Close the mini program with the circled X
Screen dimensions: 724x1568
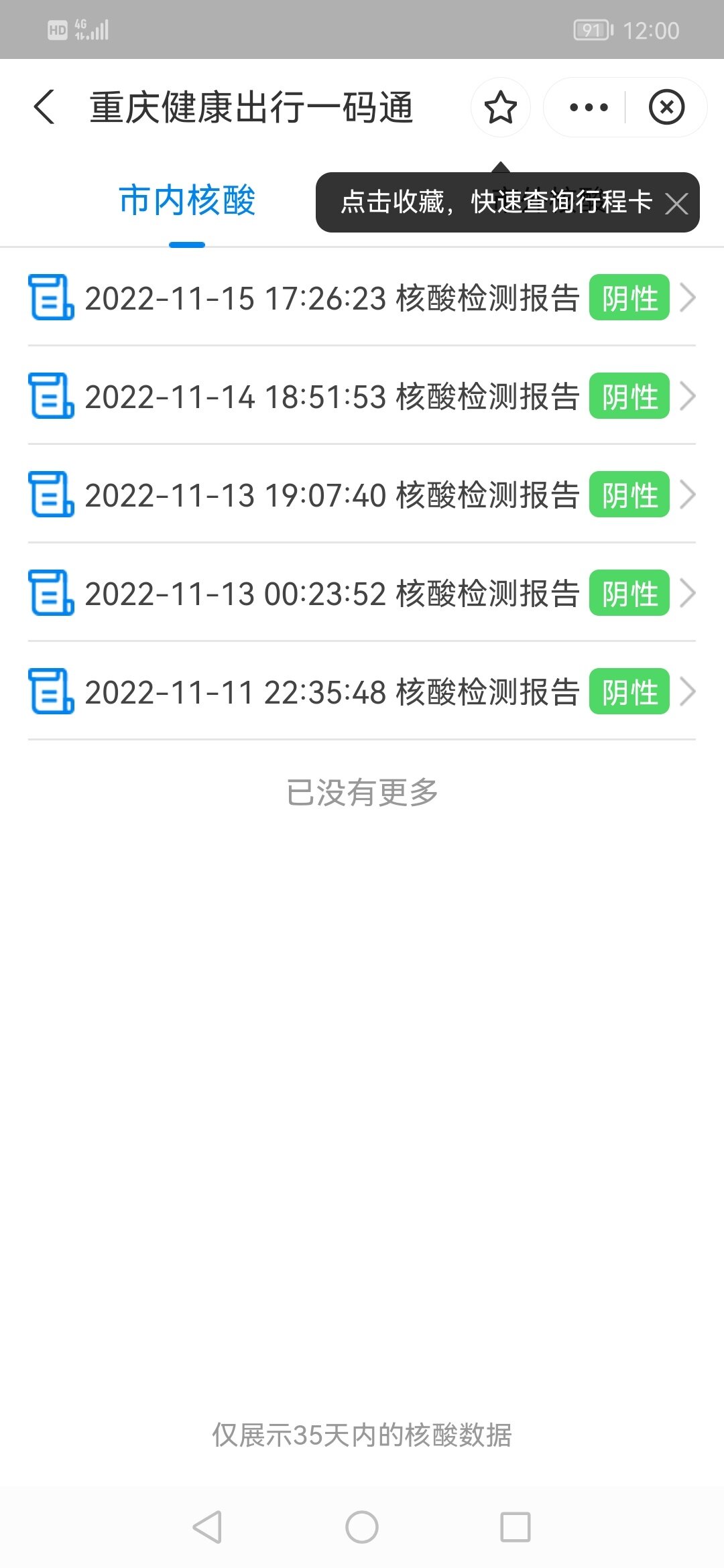666,107
